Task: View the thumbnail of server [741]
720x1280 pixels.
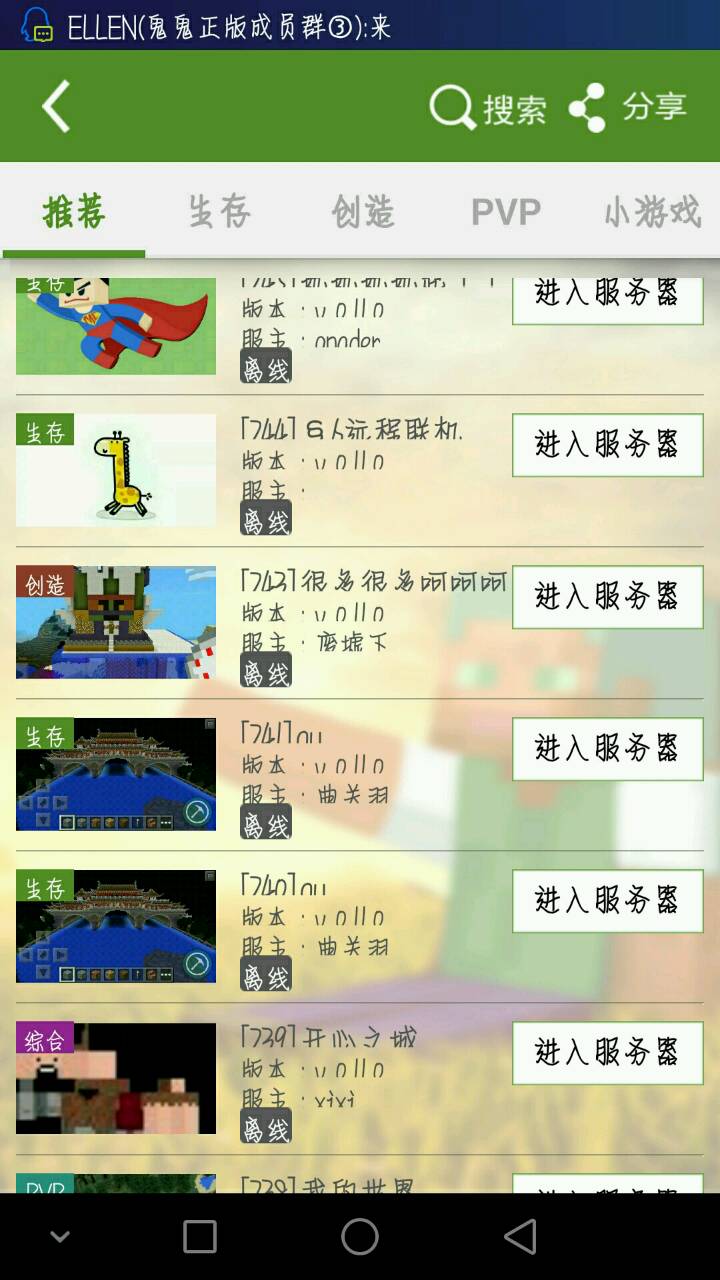Action: tap(116, 774)
